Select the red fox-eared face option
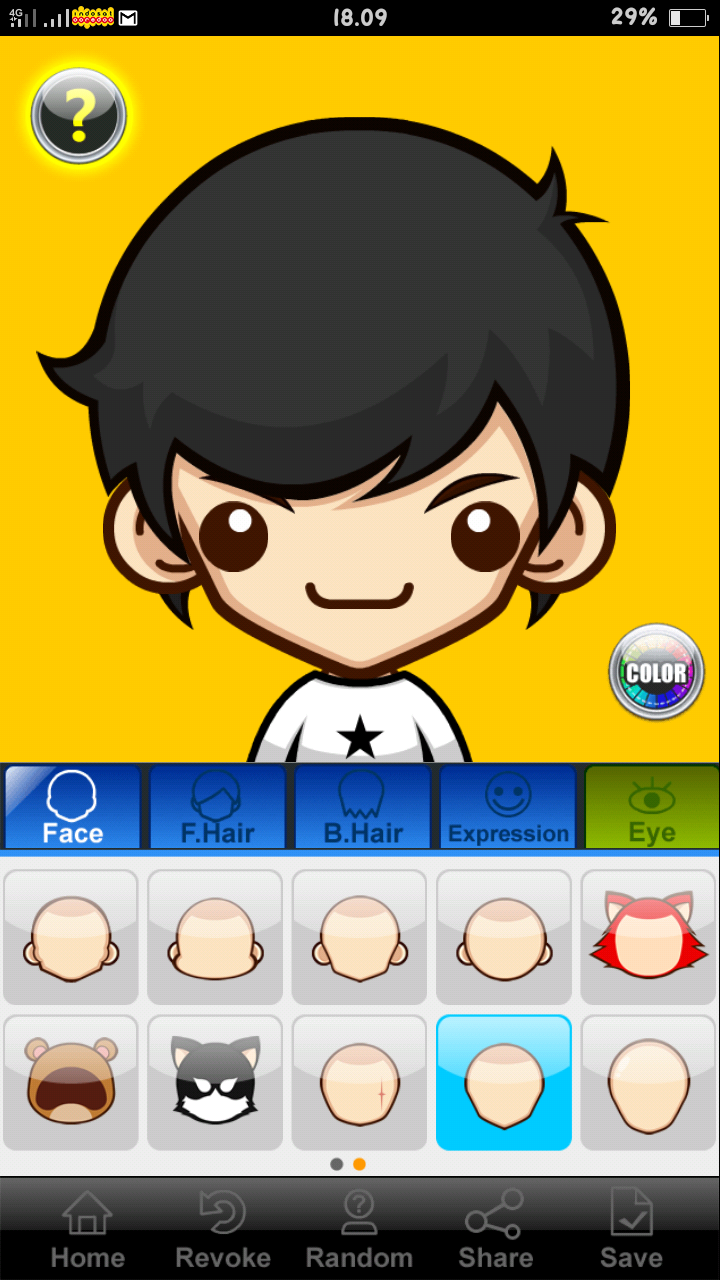720x1280 pixels. 648,937
